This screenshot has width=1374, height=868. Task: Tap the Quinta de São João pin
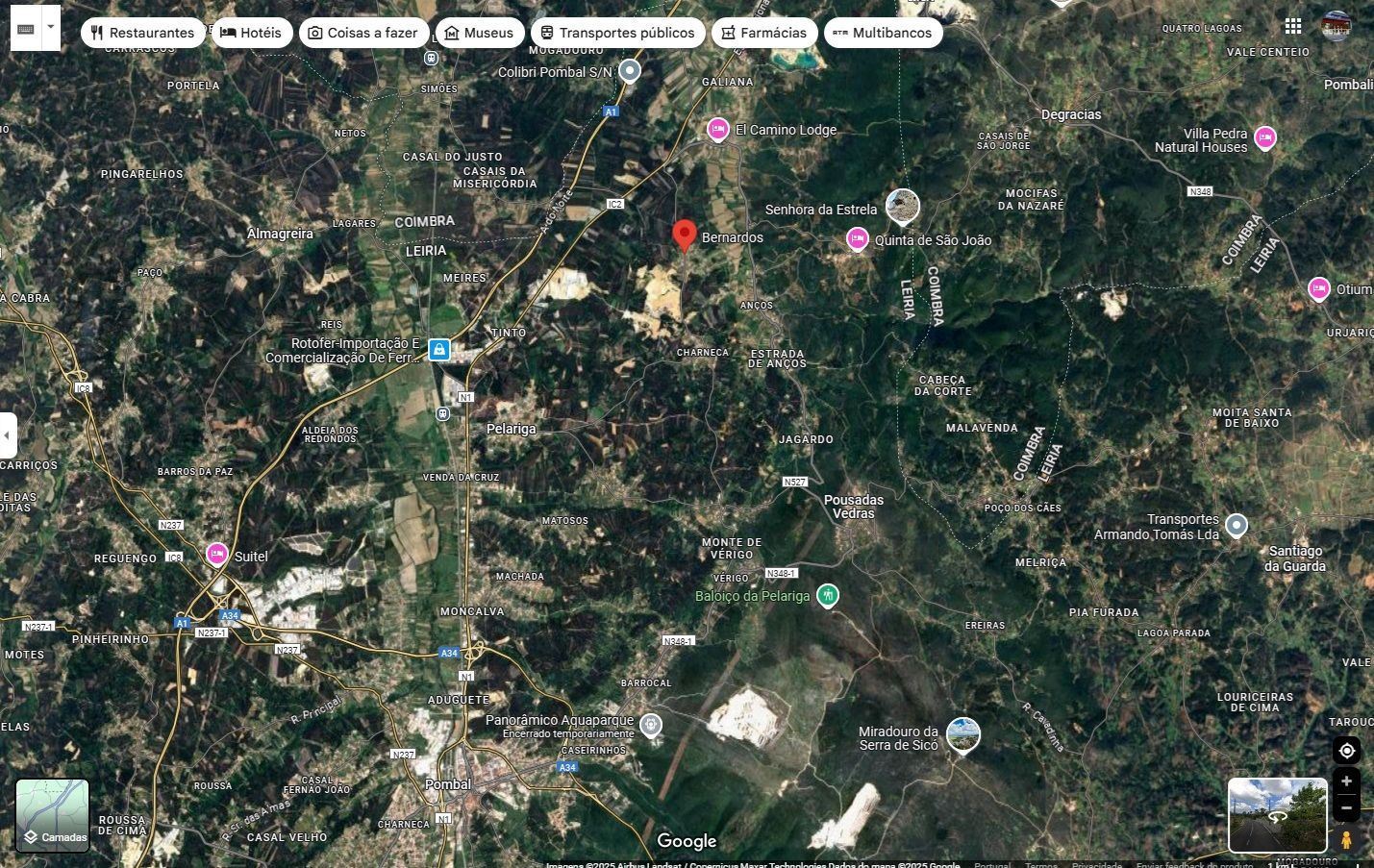(857, 239)
